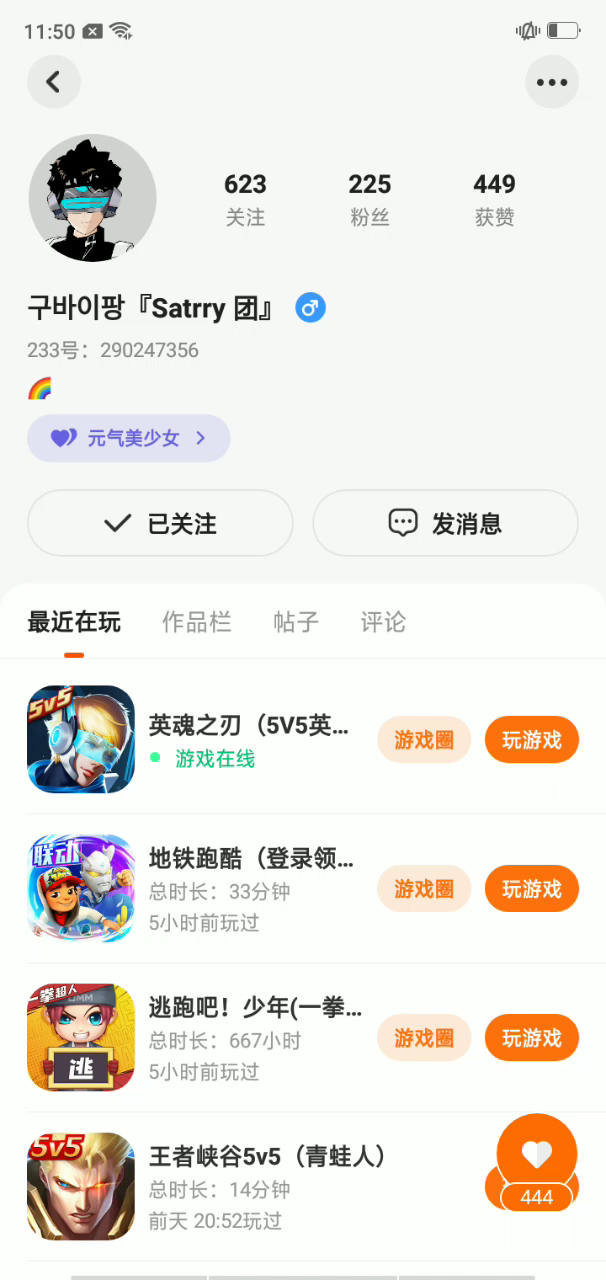Open the 225 粉丝 followers list

(369, 199)
